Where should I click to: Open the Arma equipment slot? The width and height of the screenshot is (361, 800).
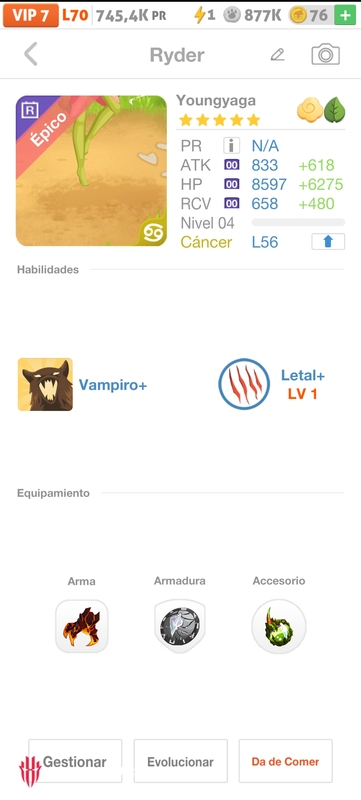tap(82, 626)
